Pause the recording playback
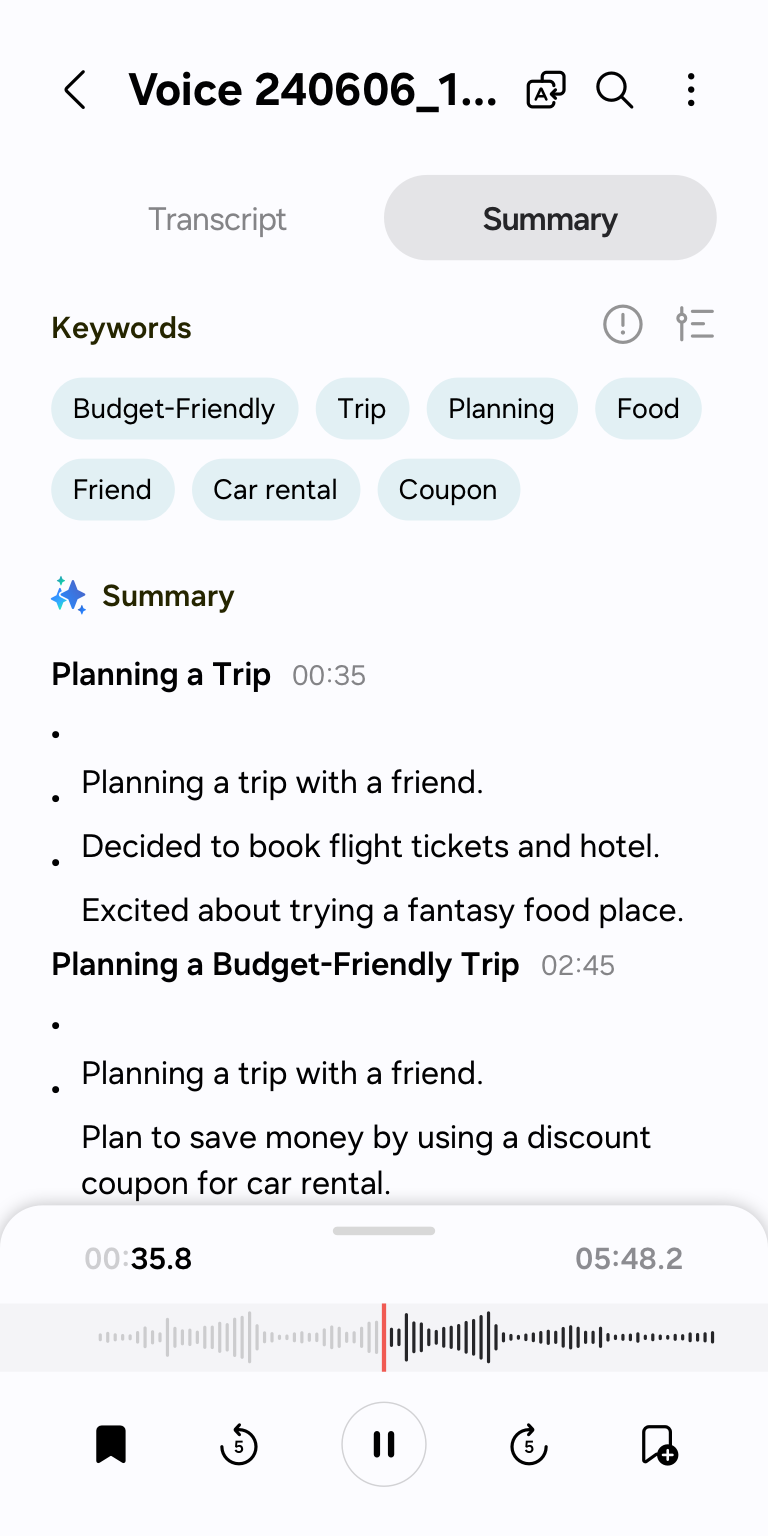This screenshot has height=1536, width=768. pyautogui.click(x=384, y=1444)
